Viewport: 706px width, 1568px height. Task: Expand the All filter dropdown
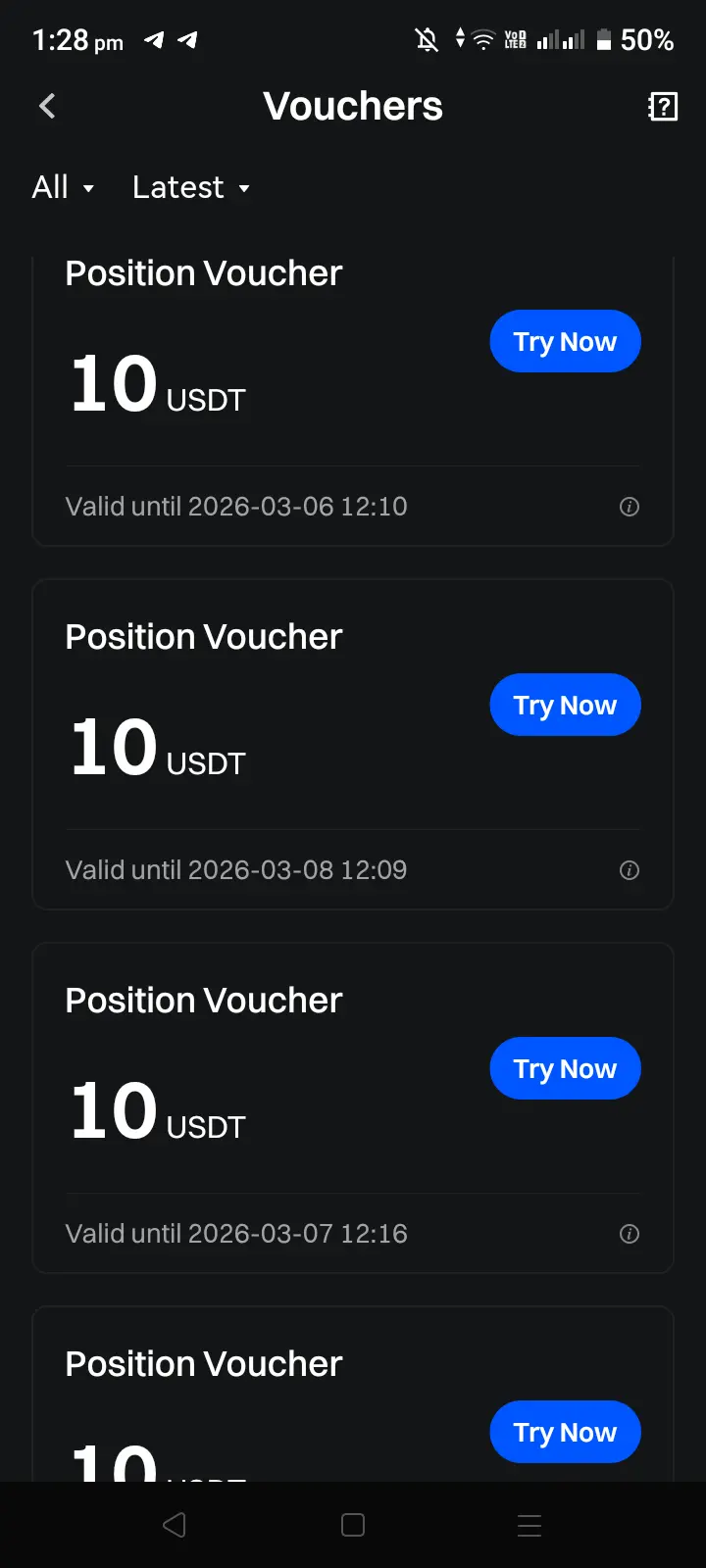(x=63, y=187)
